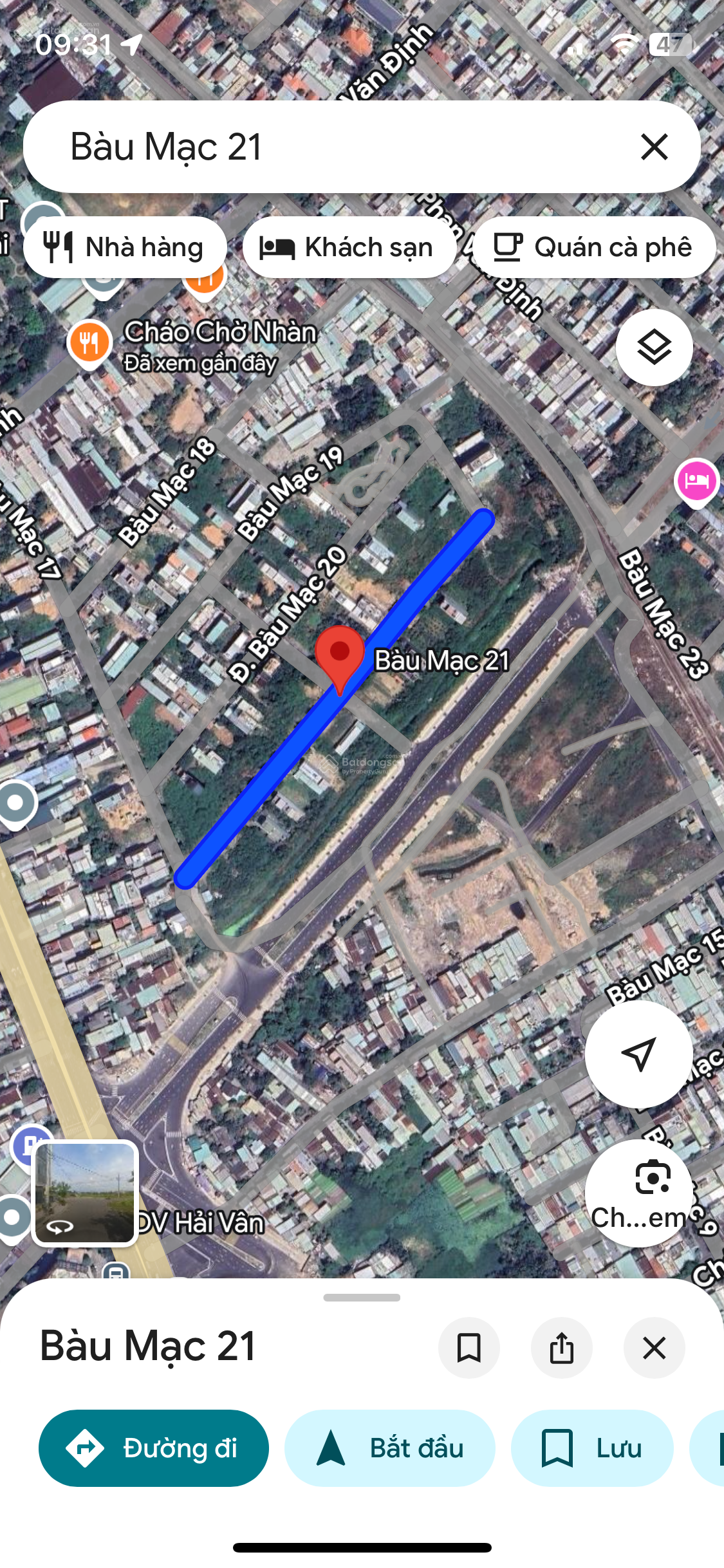Screen dimensions: 724x1568
Task: Center map on my location
Action: tap(638, 1054)
